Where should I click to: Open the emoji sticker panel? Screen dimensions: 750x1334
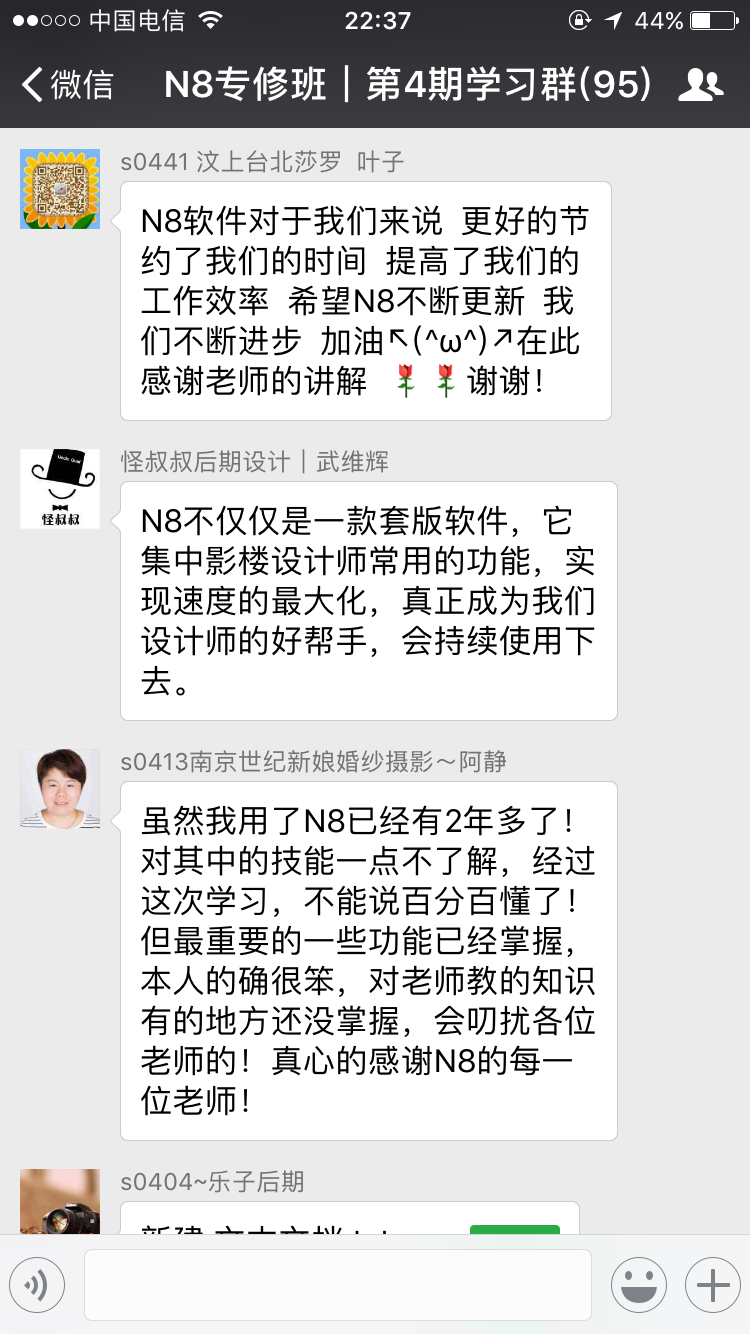[638, 1284]
